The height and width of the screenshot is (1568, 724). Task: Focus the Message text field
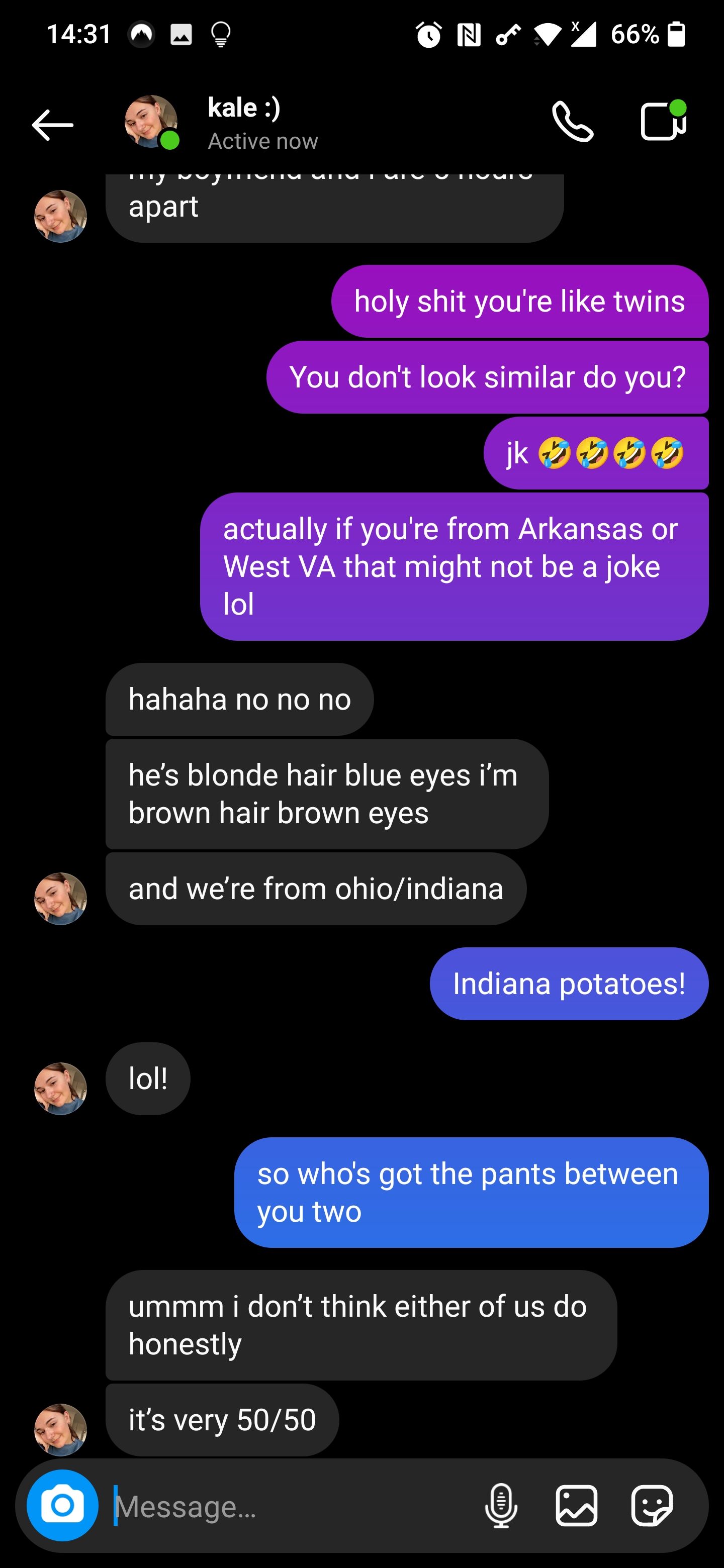point(292,1507)
